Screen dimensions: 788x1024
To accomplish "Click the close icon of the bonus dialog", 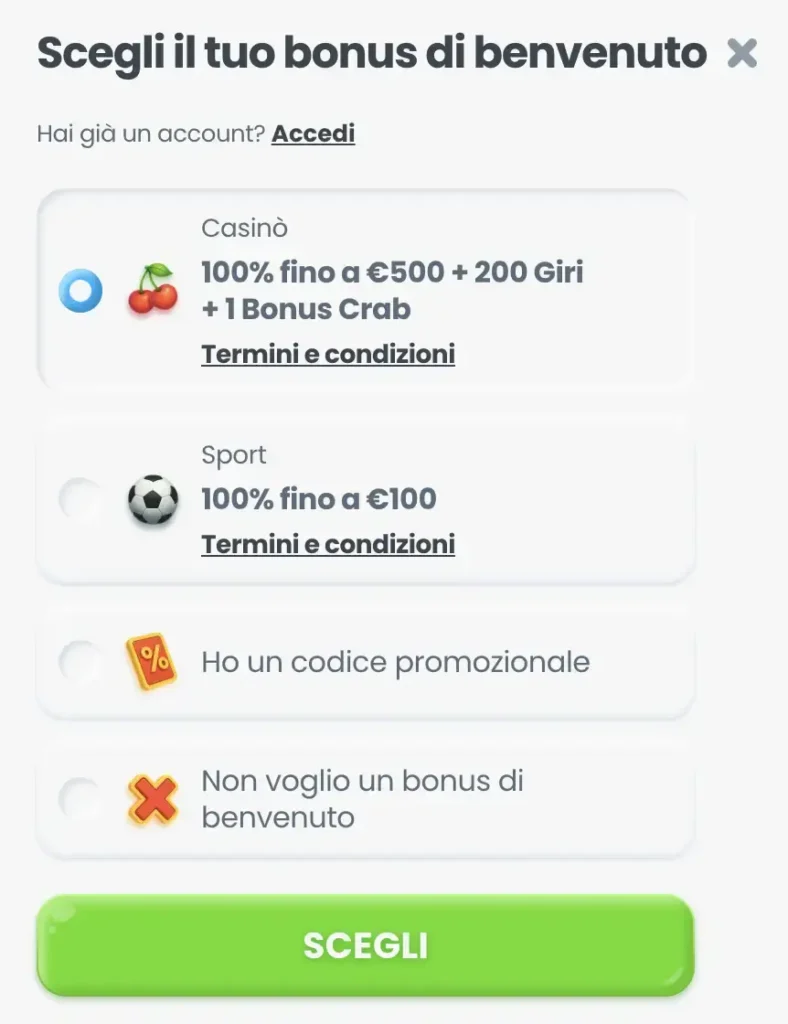I will (742, 54).
